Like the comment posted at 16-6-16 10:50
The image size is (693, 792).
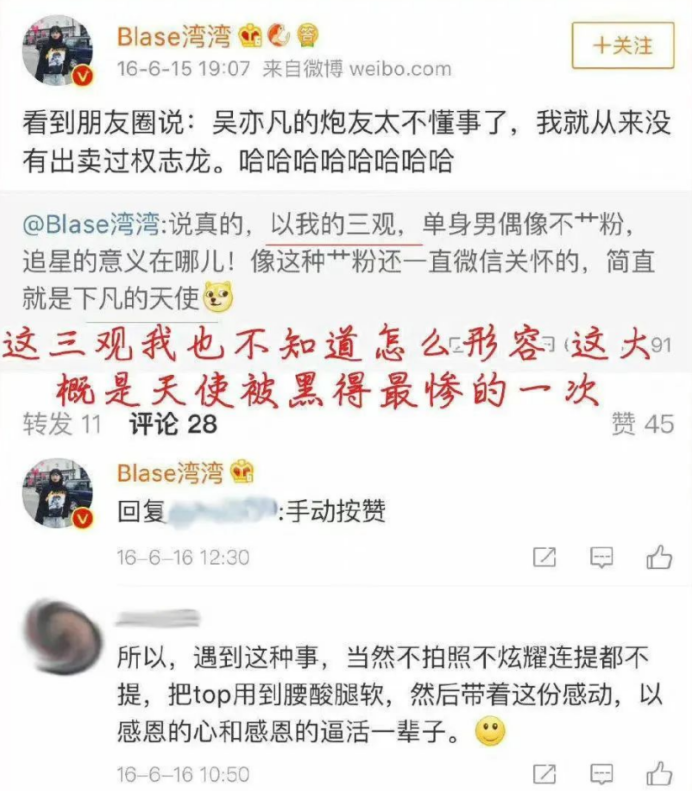(658, 773)
